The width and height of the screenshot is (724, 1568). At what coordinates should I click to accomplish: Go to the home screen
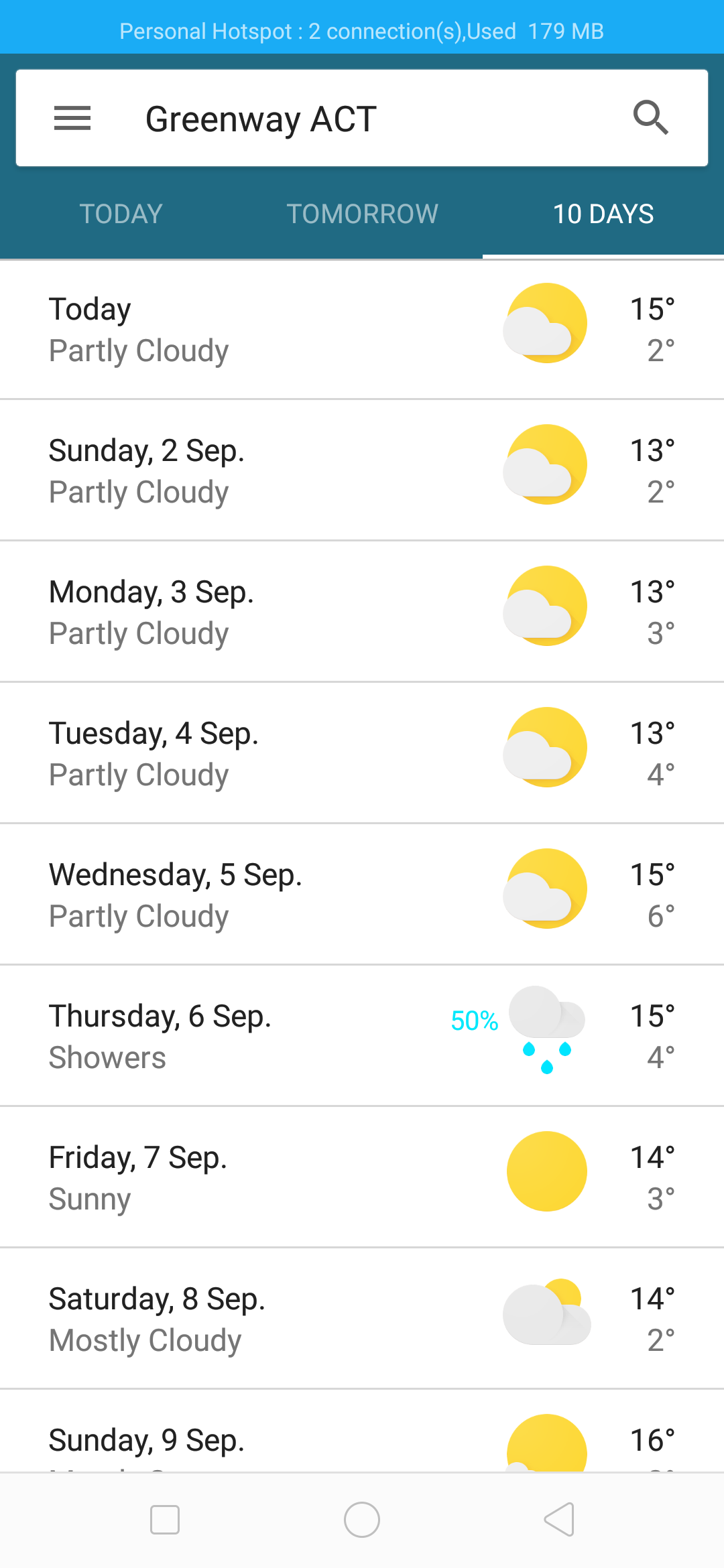[x=362, y=1519]
